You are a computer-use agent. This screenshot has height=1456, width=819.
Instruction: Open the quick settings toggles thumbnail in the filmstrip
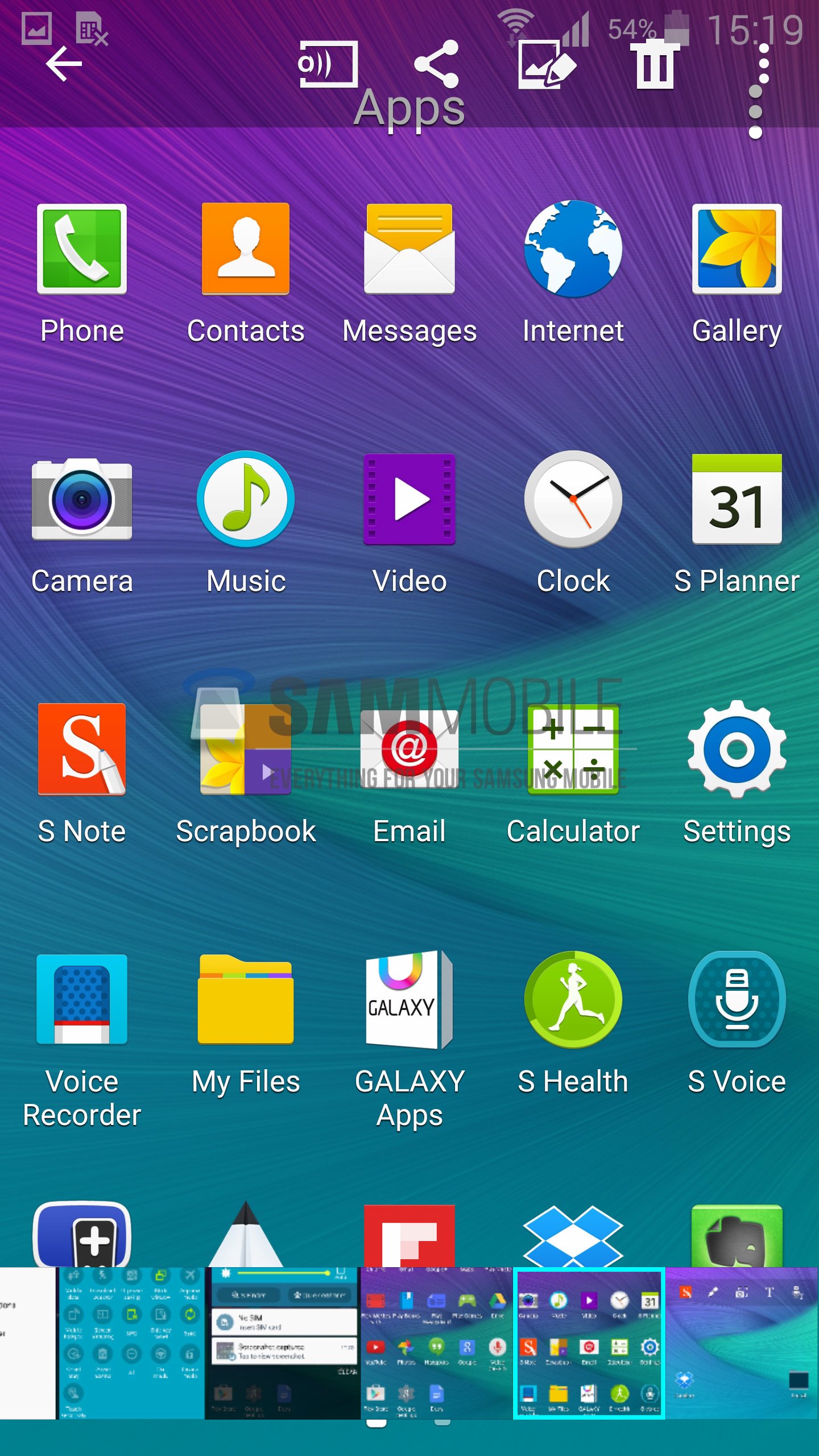click(x=131, y=1343)
